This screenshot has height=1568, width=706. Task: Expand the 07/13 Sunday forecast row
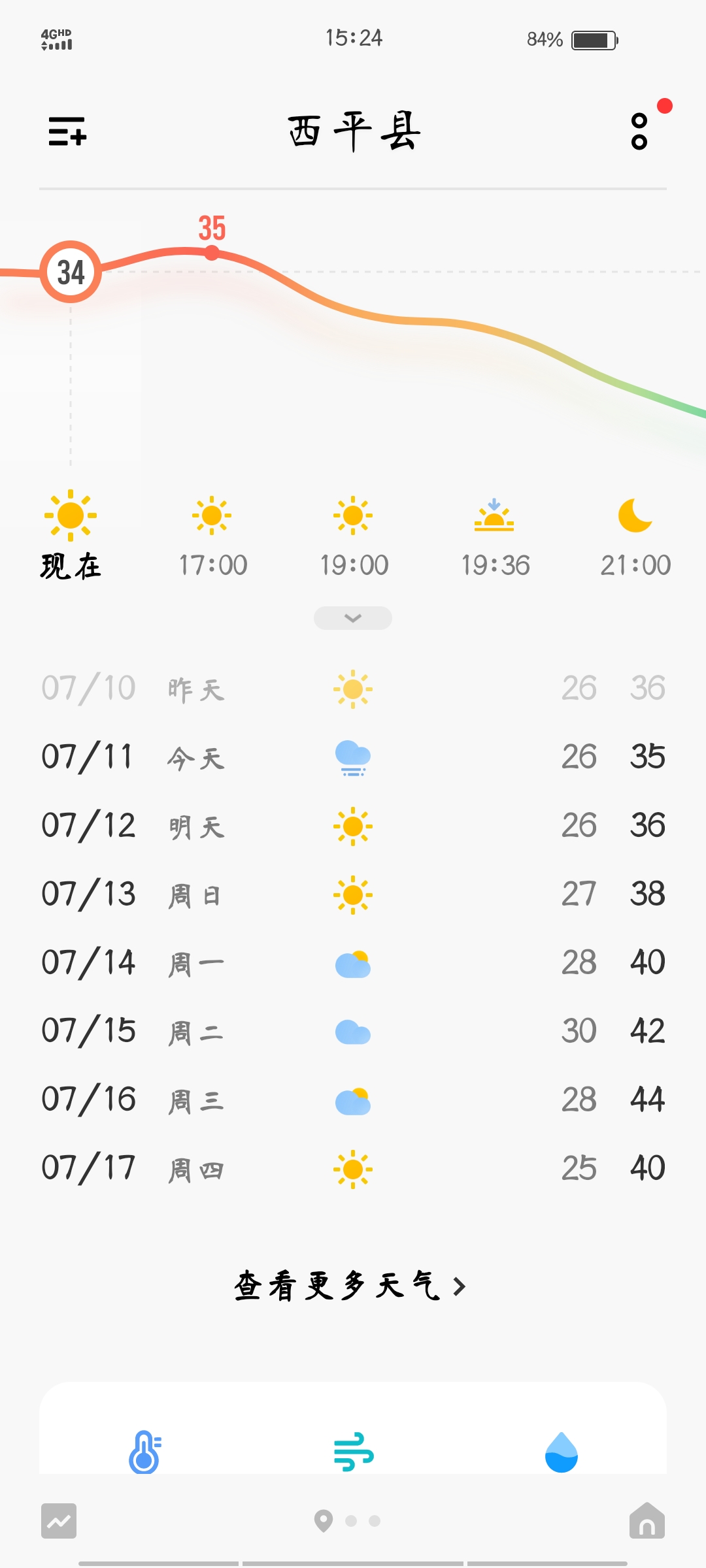(353, 895)
